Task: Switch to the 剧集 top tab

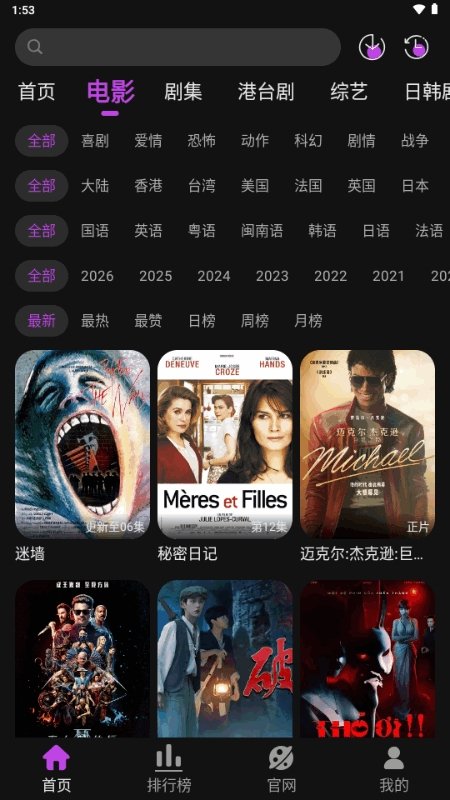Action: (183, 92)
